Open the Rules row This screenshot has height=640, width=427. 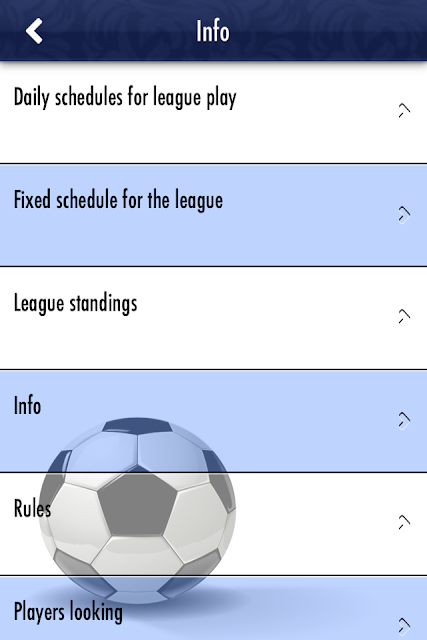click(x=214, y=524)
